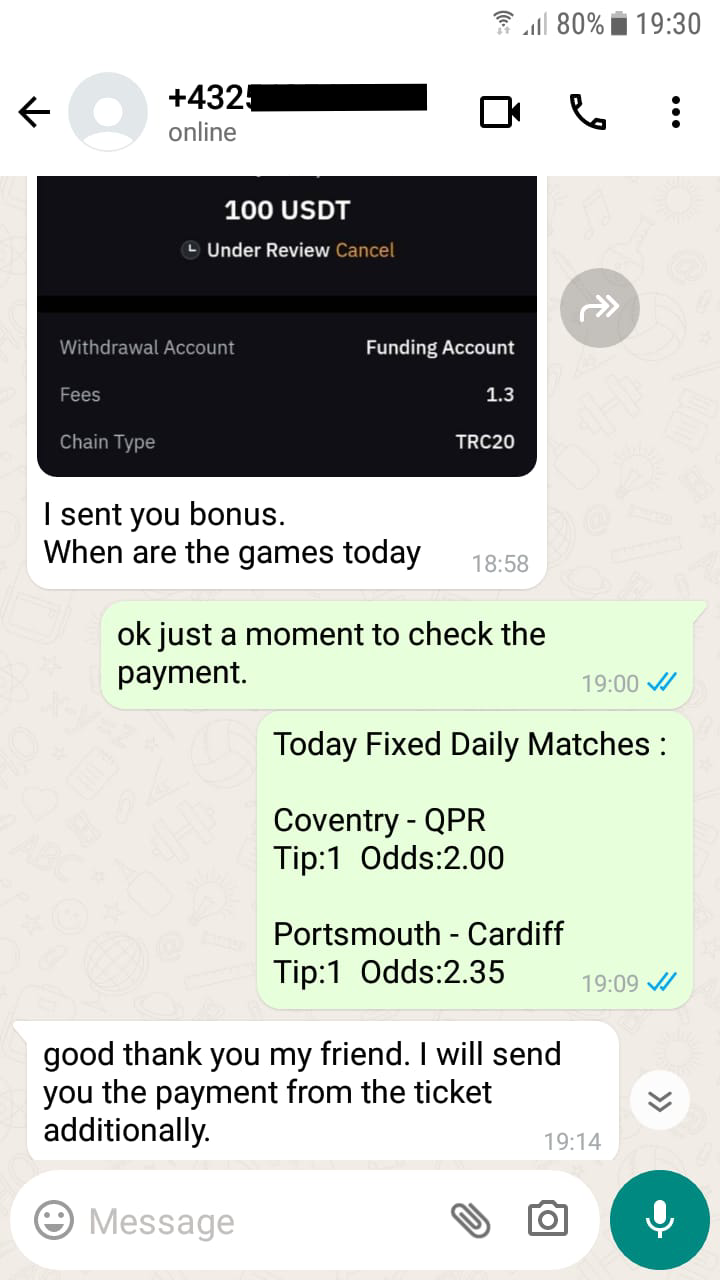
Task: Start a video call with this contact
Action: 500,112
